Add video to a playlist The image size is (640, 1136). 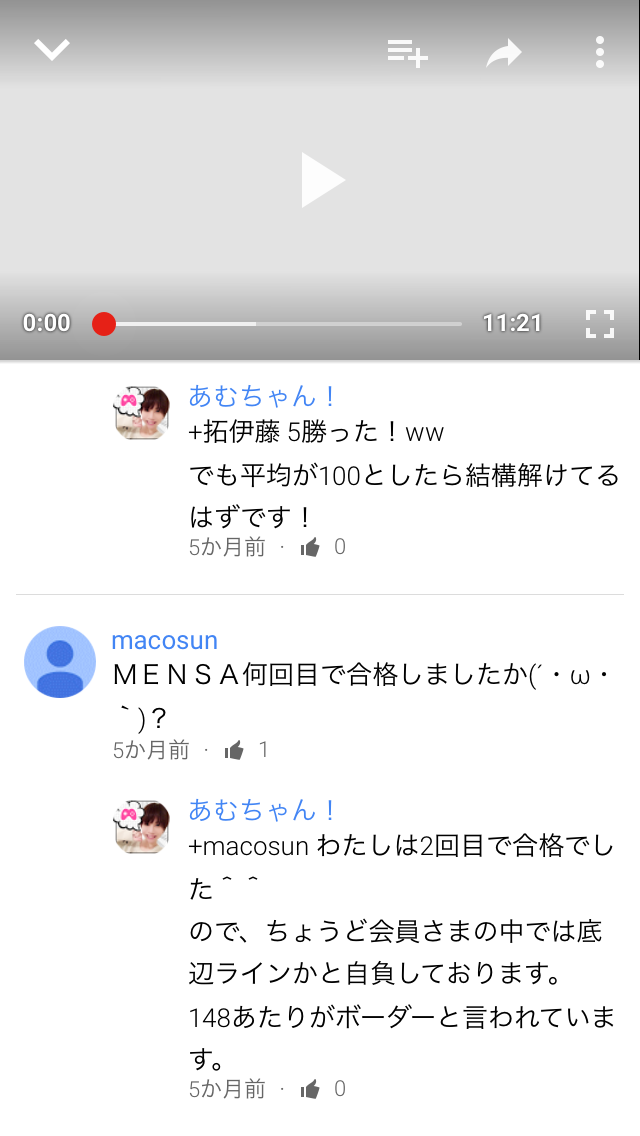tap(407, 52)
